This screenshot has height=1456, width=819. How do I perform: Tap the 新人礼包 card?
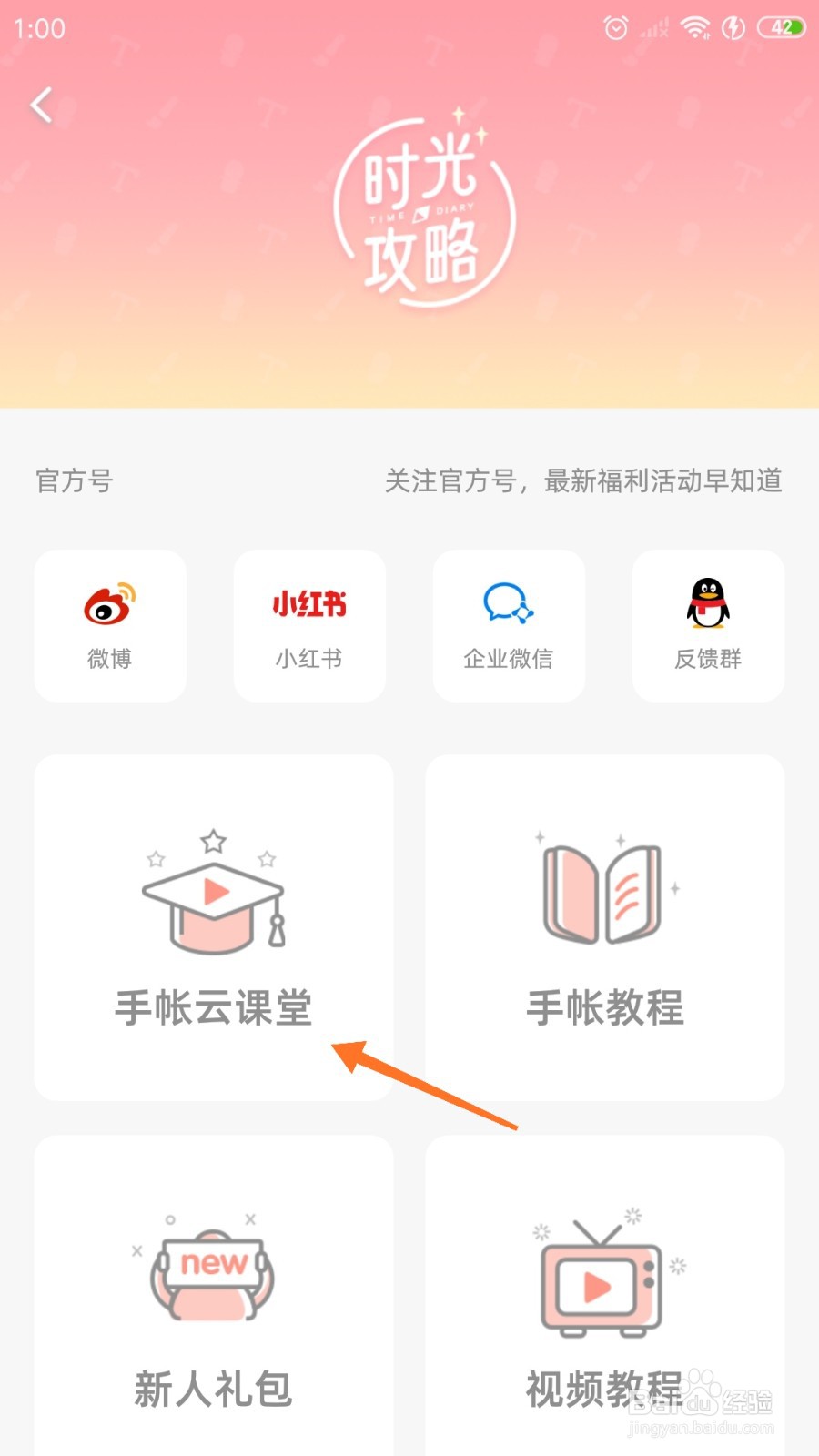click(x=212, y=1301)
